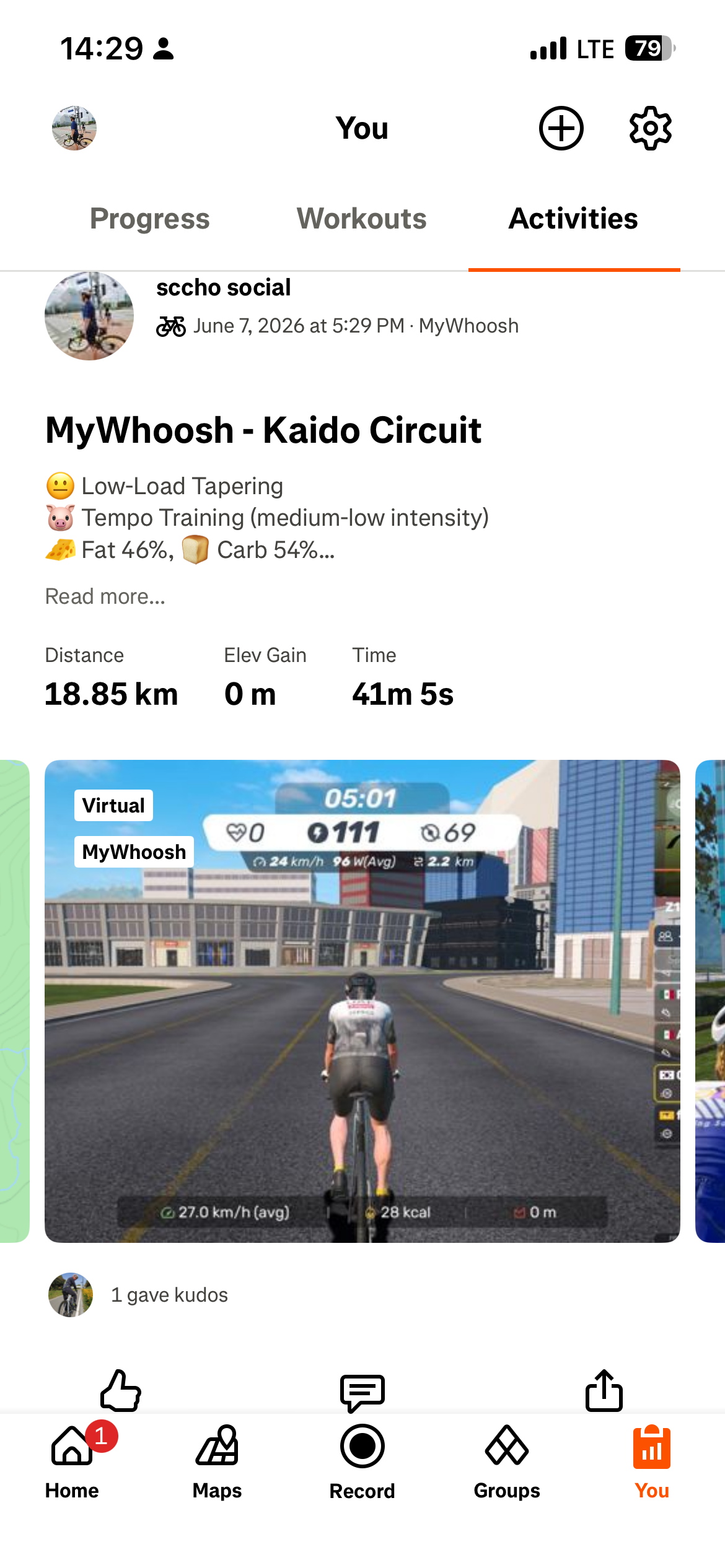This screenshot has width=725, height=1568.
Task: Start recording via the Record tab
Action: tap(362, 1461)
